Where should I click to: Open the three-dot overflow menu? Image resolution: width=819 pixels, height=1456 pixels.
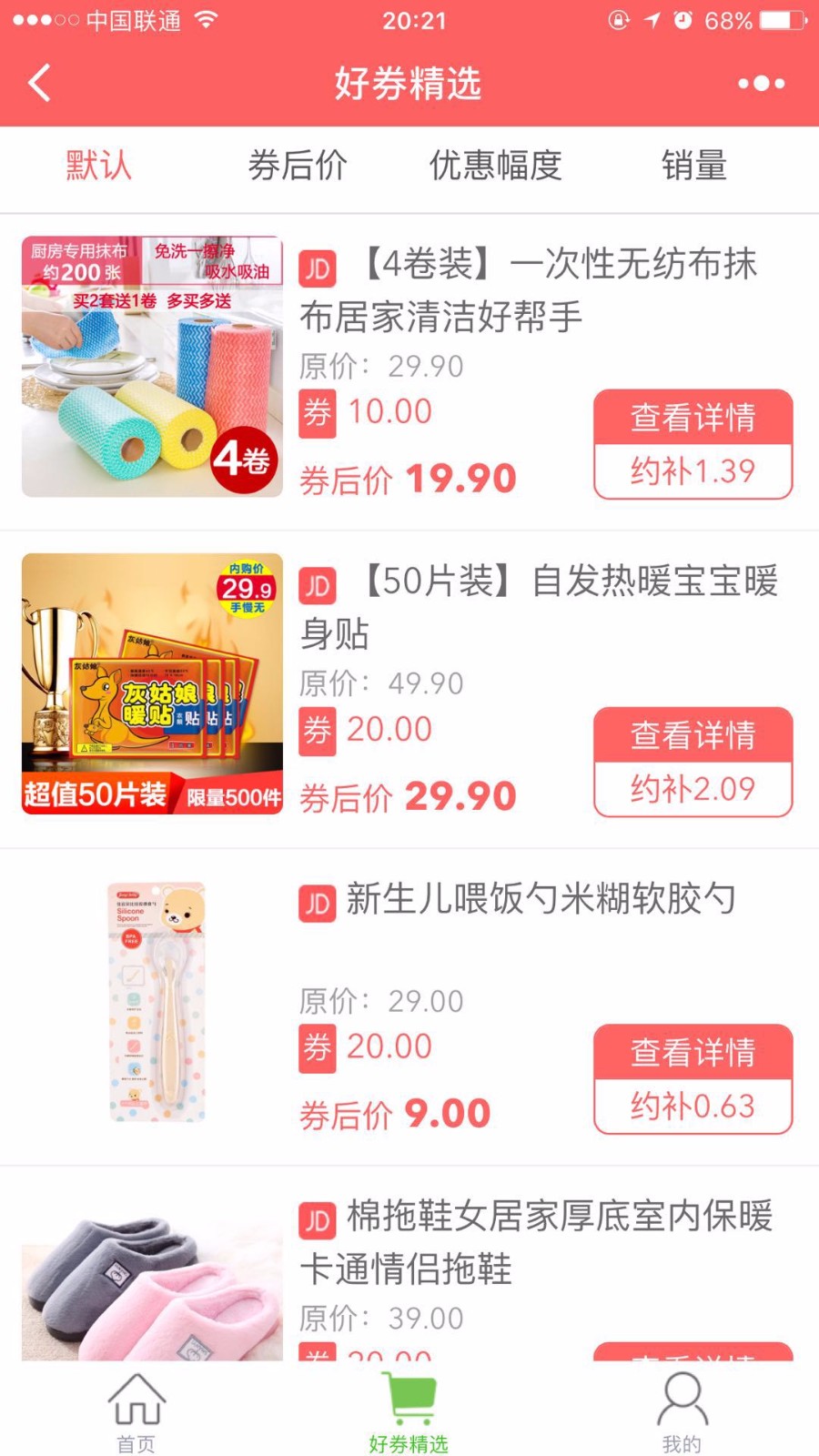pyautogui.click(x=761, y=84)
